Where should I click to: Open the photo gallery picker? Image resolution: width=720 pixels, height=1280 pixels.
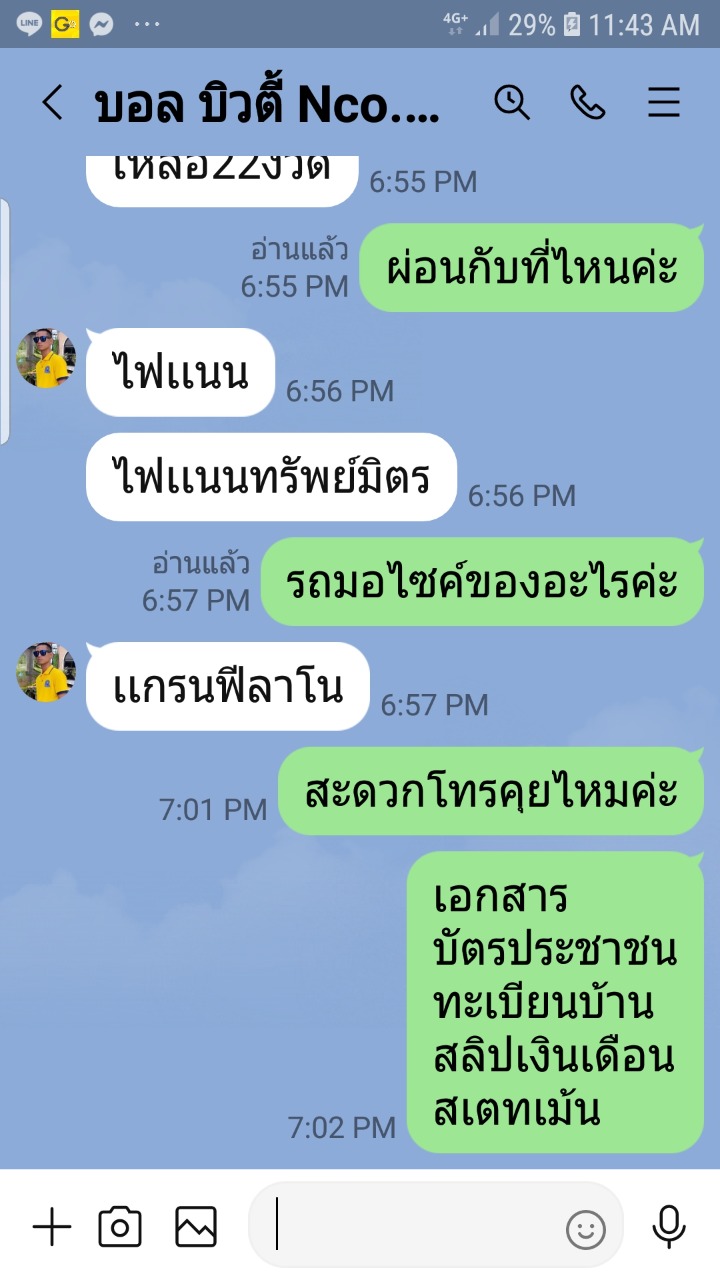pos(196,1227)
